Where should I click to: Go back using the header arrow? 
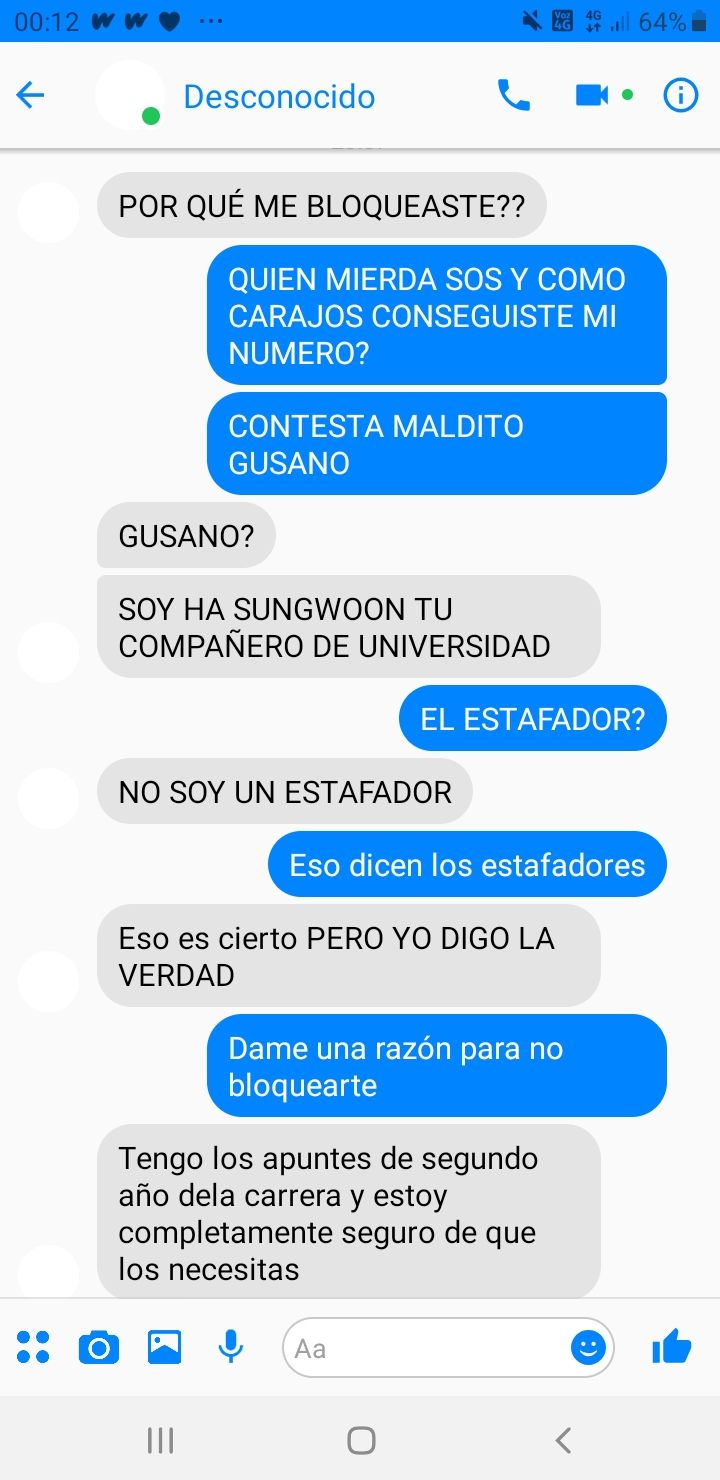click(31, 96)
